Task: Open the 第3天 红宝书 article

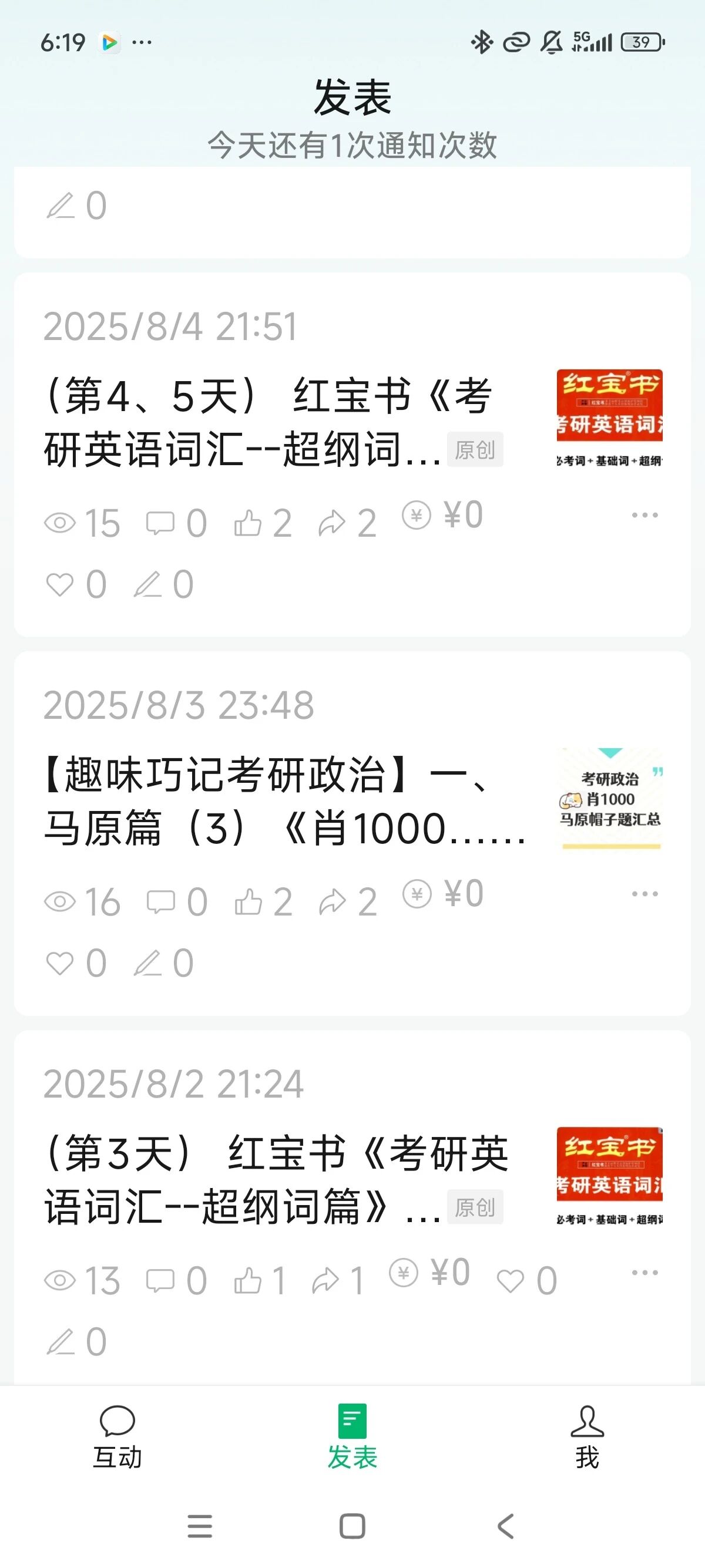Action: 274,1180
